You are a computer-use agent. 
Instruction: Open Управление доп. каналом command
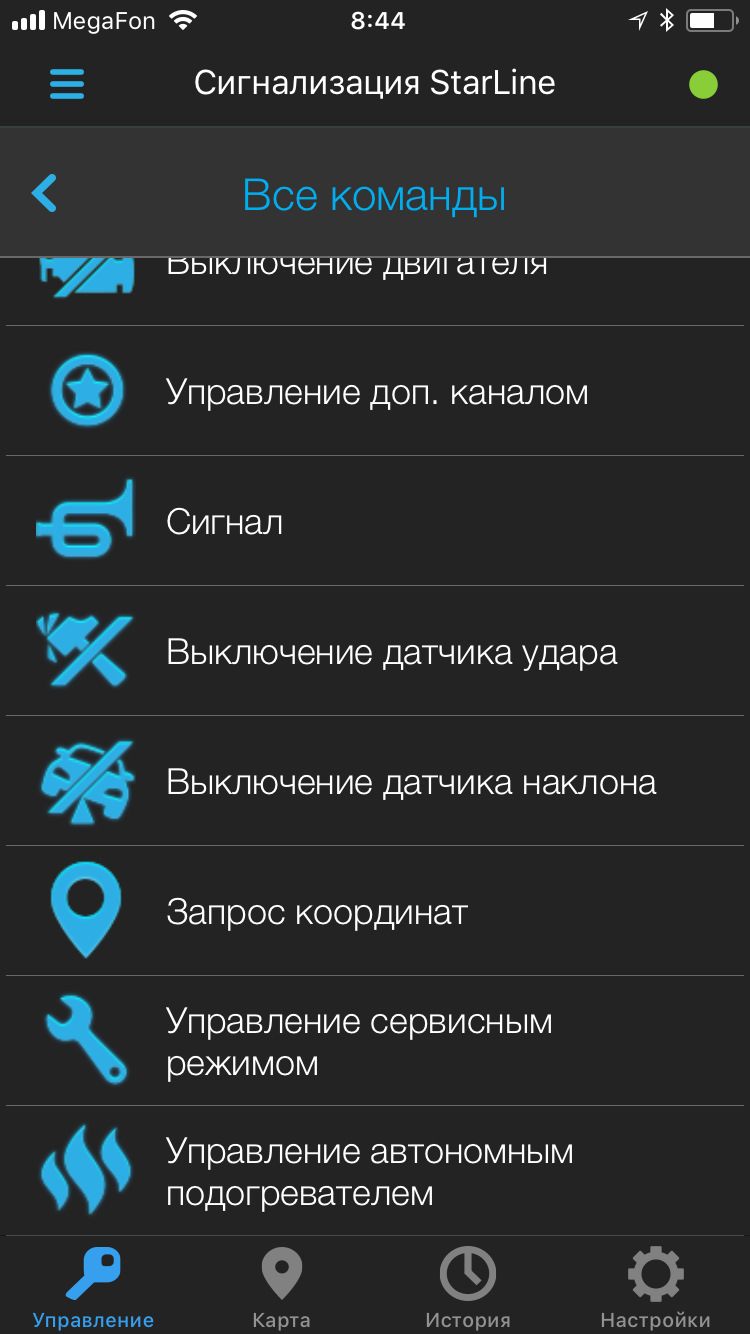click(376, 391)
